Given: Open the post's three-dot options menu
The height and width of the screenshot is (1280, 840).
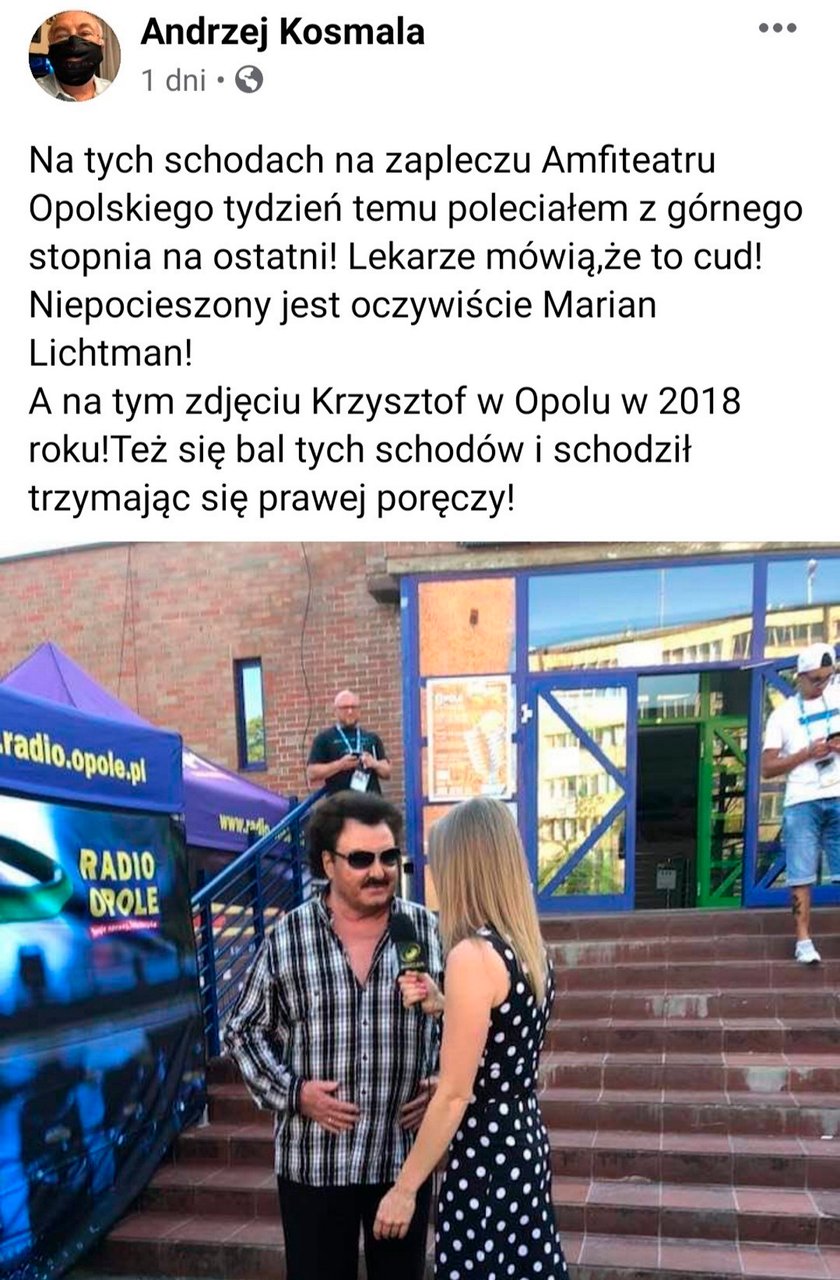Looking at the screenshot, I should [777, 28].
